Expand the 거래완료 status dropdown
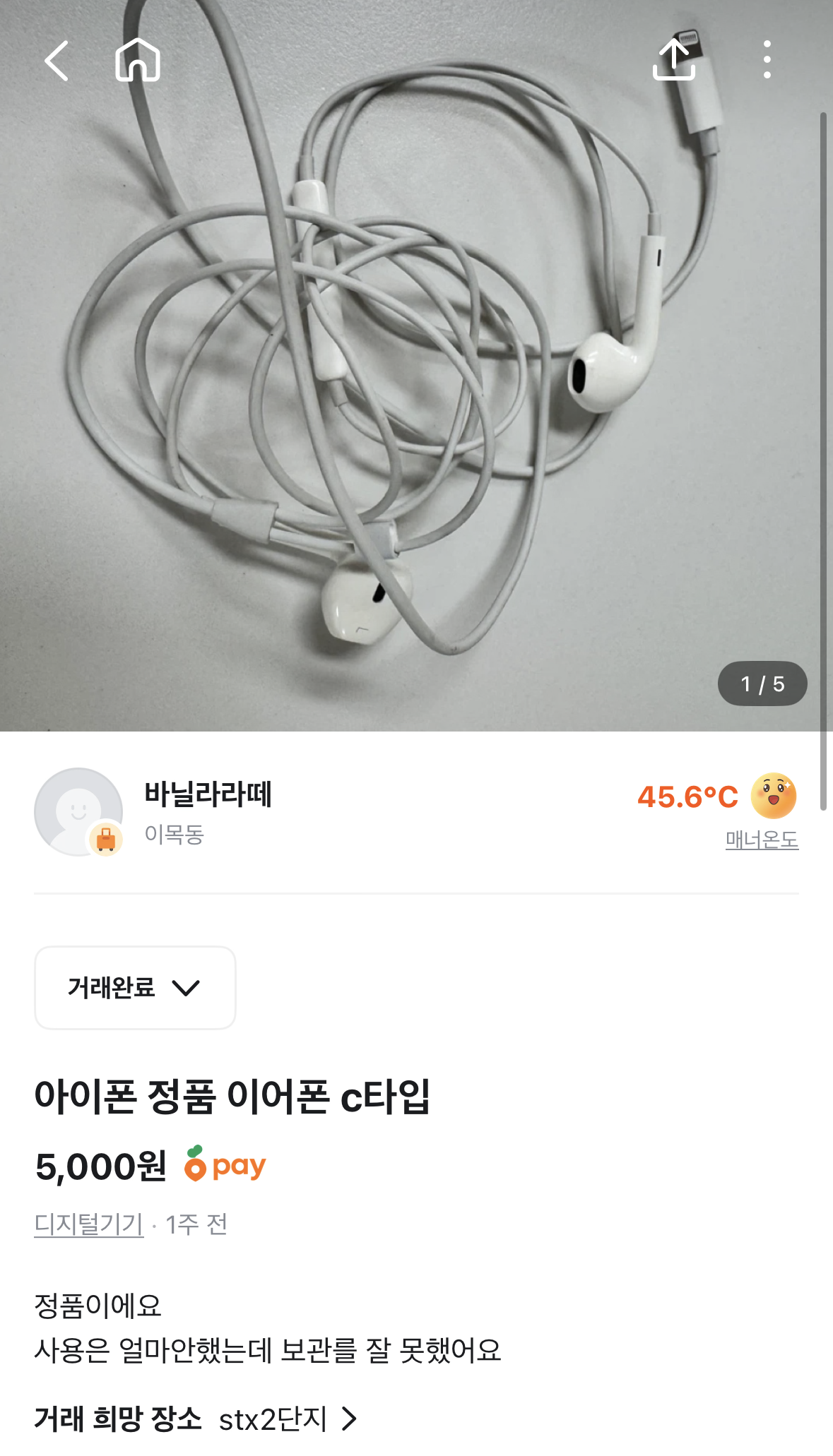The height and width of the screenshot is (1456, 833). (x=135, y=987)
